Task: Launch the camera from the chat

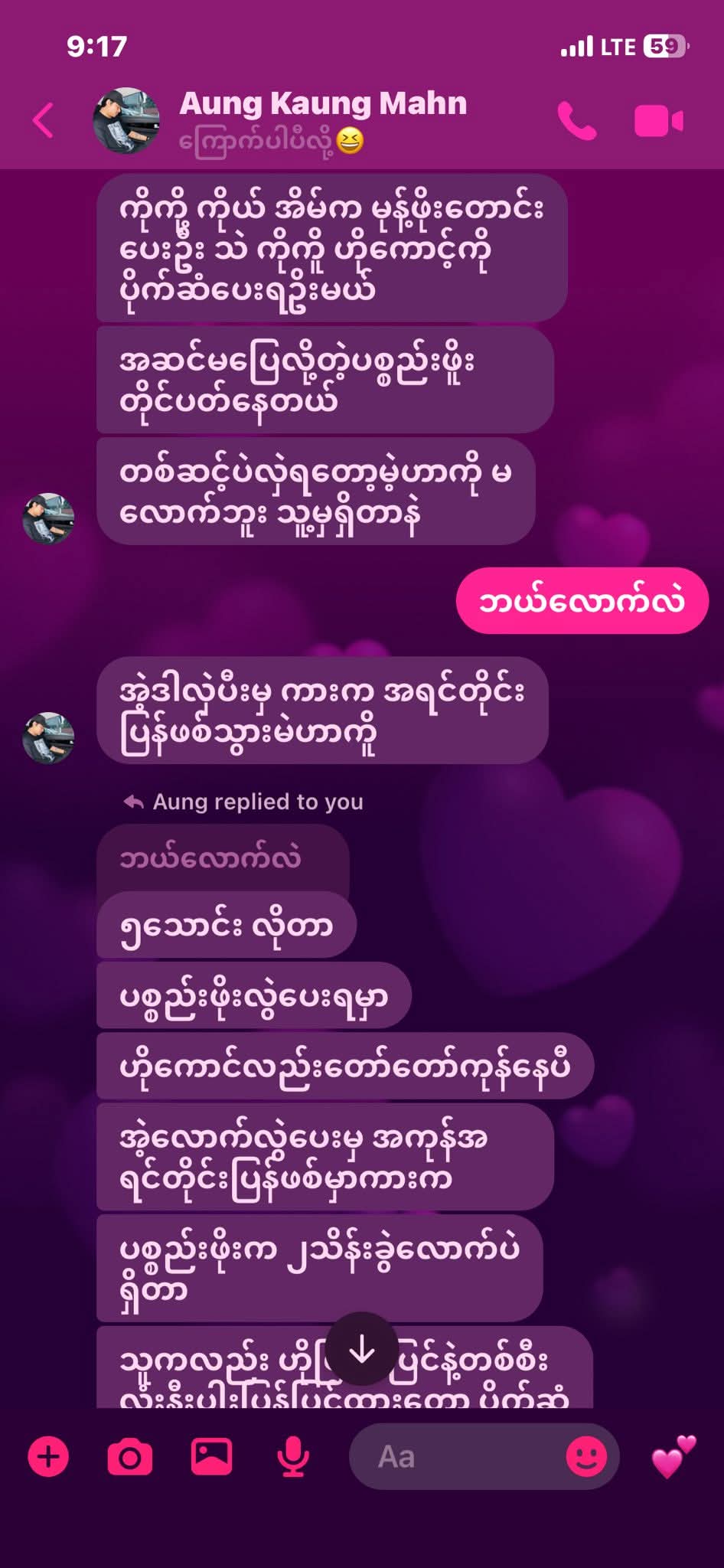Action: tap(129, 1456)
